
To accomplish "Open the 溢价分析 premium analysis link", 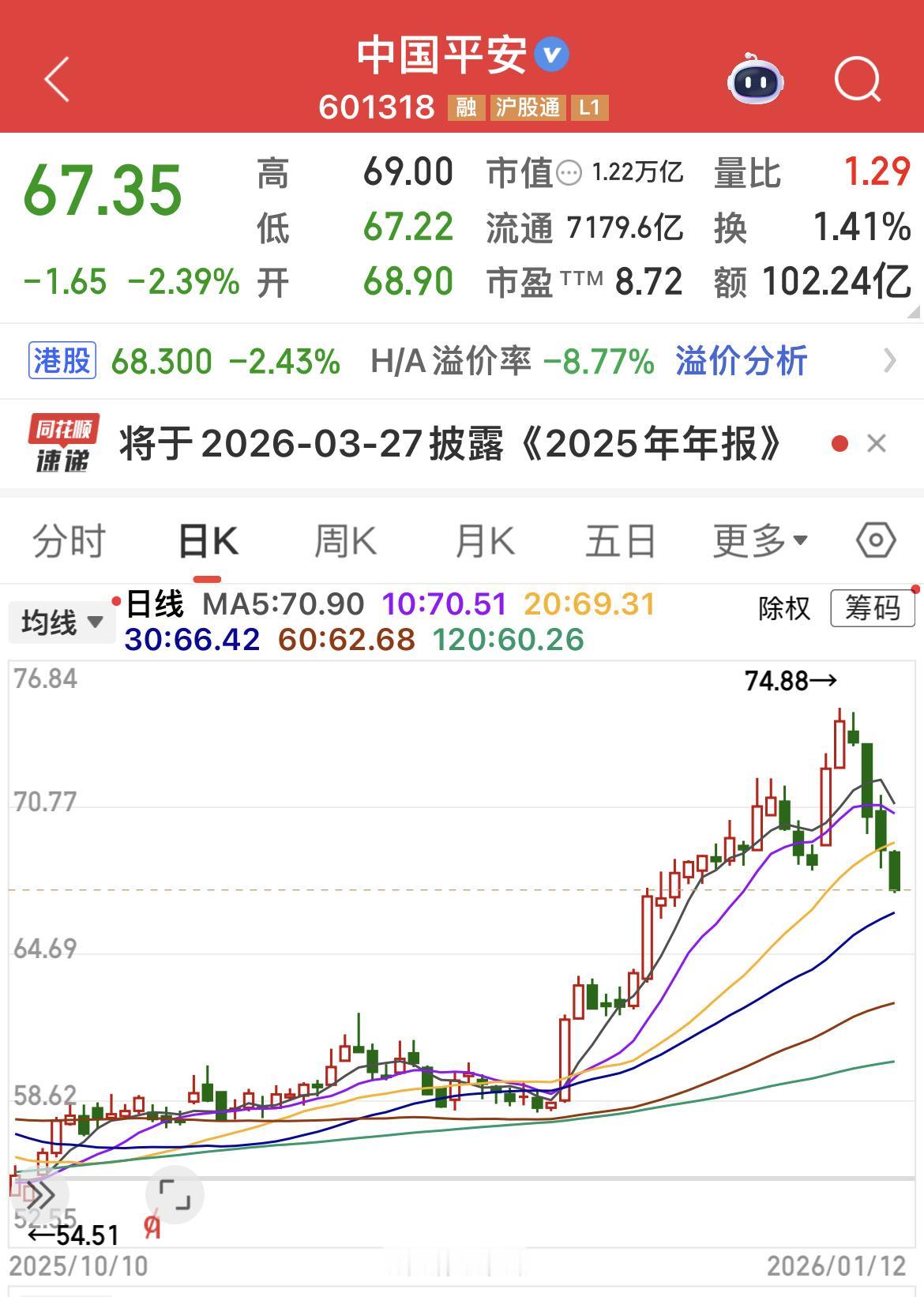I will pos(741,359).
